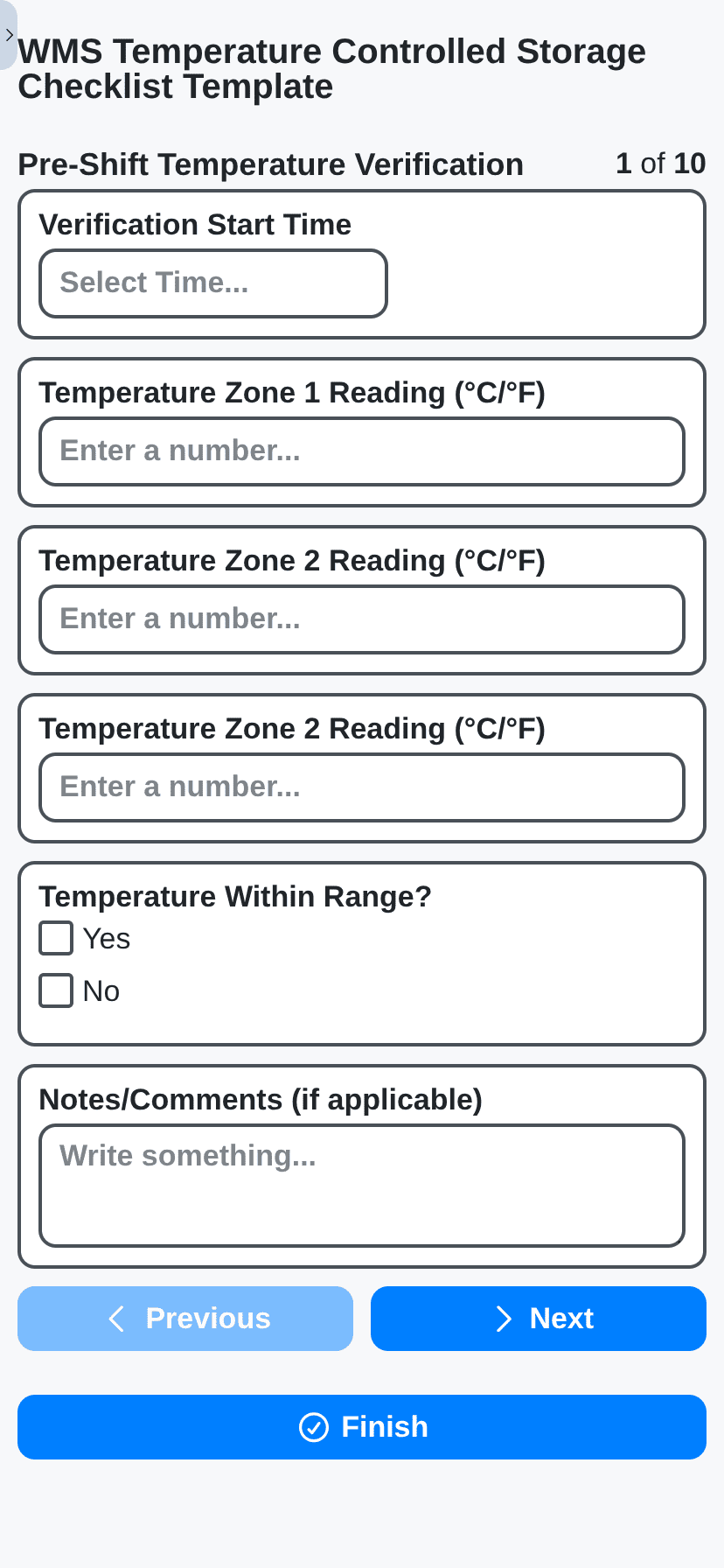Click the left chevron icon on Previous button

116,1318
